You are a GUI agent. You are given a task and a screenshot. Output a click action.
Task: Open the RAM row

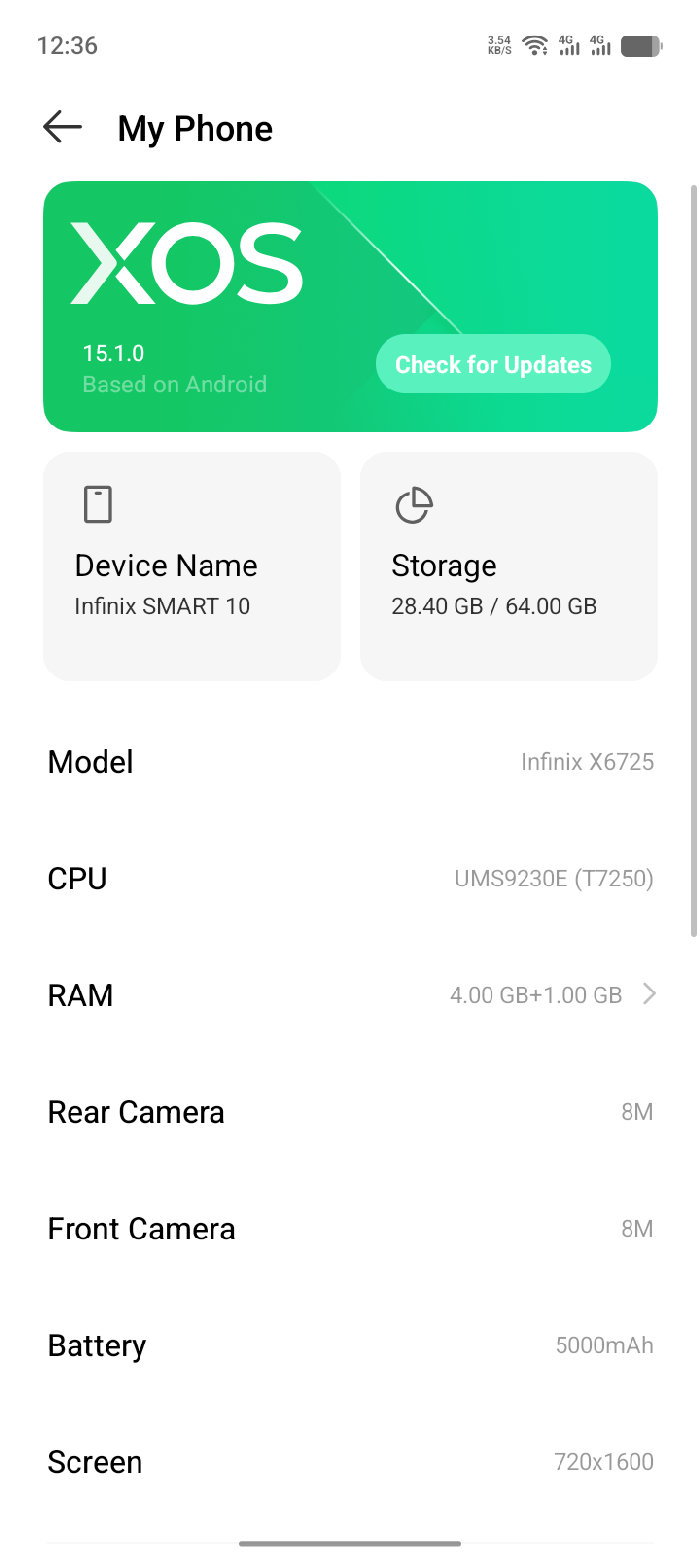point(350,995)
